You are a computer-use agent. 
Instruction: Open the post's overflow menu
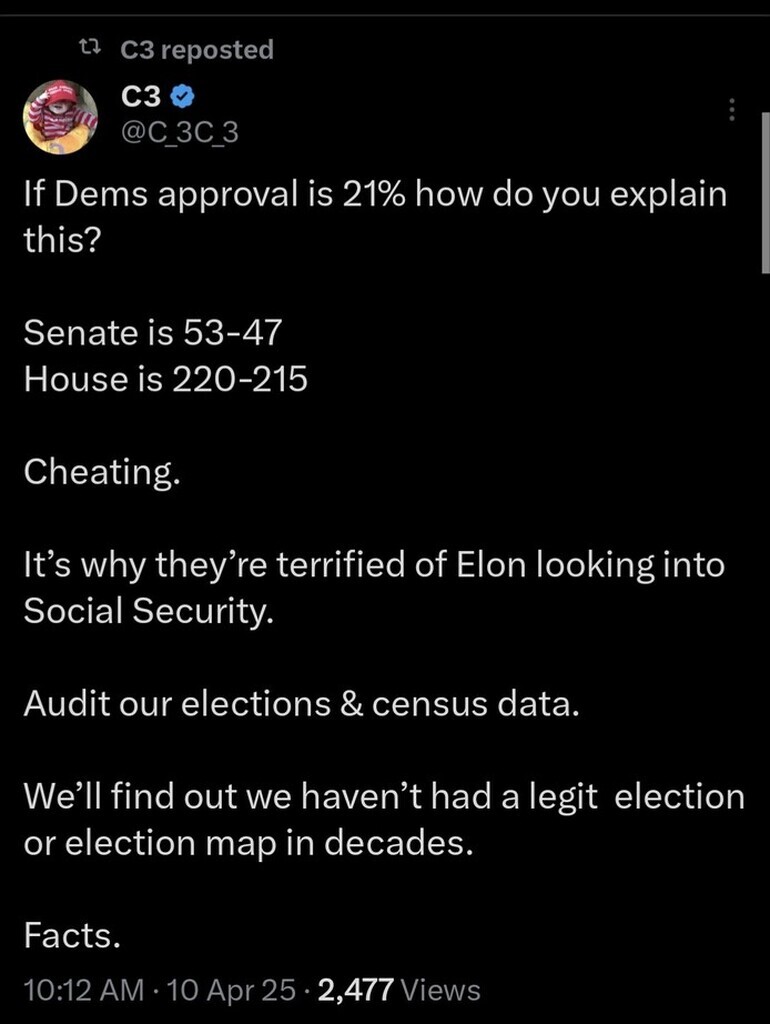[731, 110]
